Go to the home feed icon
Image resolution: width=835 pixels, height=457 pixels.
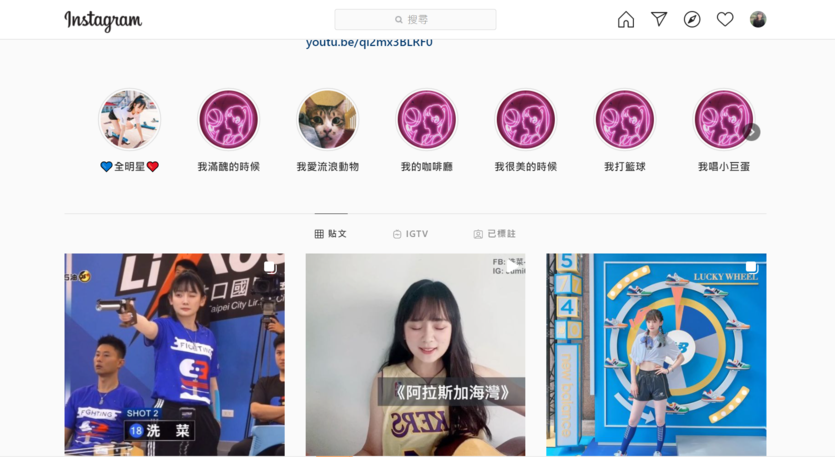[626, 20]
